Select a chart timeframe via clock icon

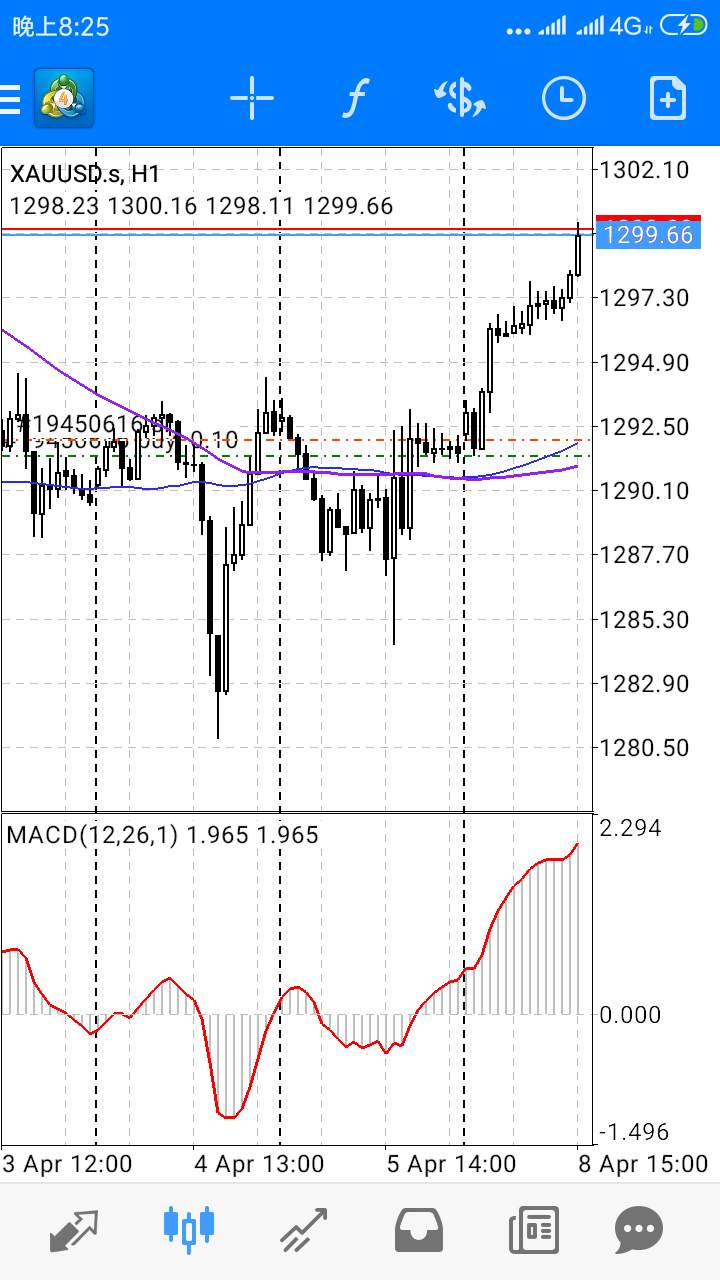pyautogui.click(x=564, y=98)
